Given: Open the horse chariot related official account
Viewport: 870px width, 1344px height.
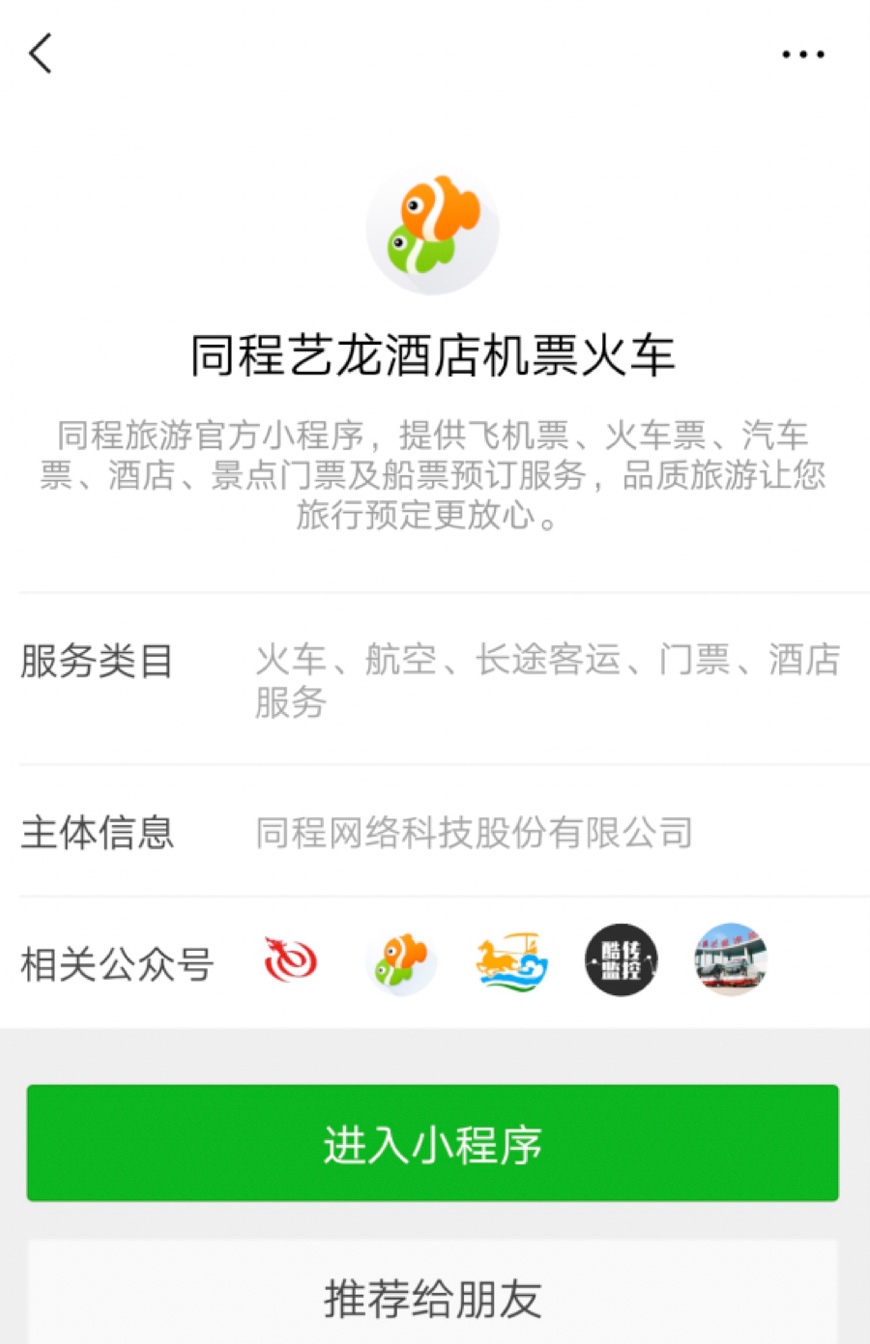Looking at the screenshot, I should click(x=511, y=961).
